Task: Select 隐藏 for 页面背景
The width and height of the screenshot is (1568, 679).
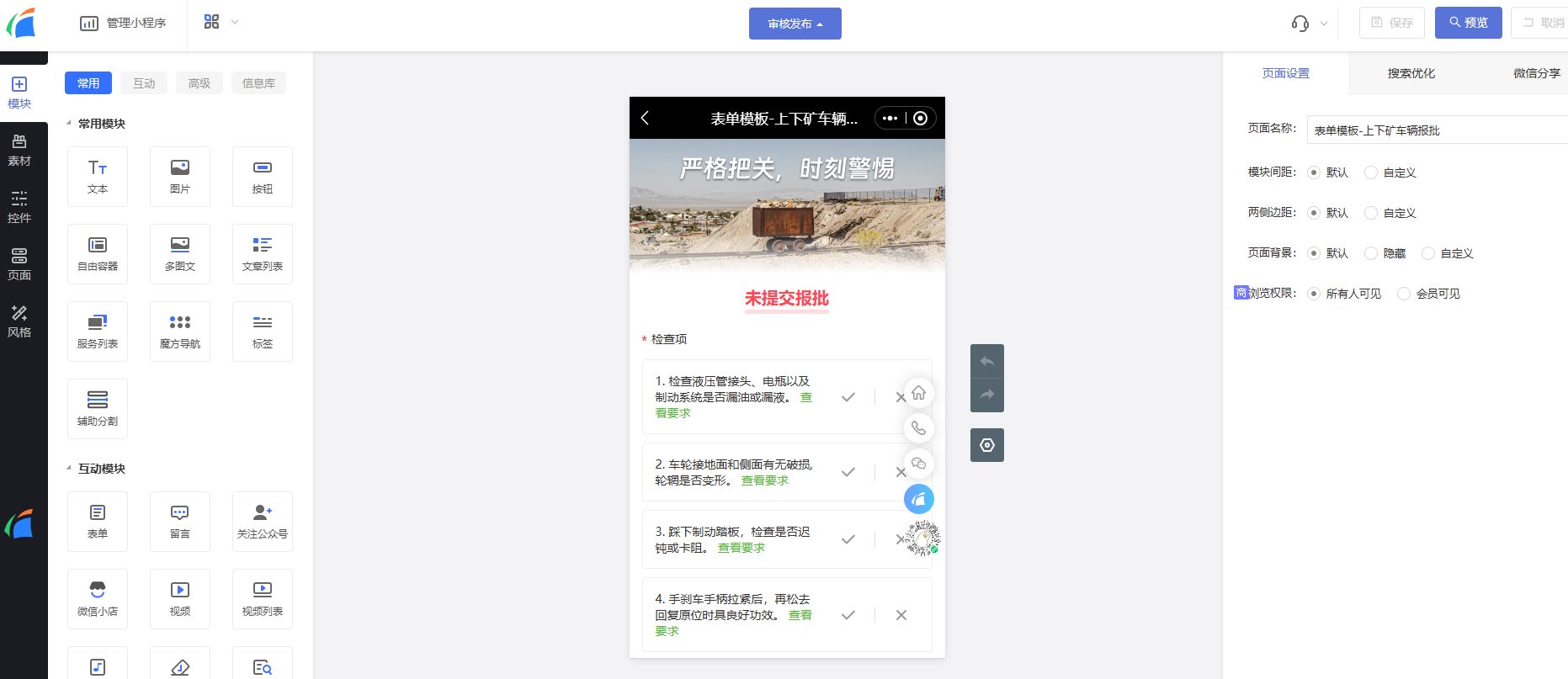Action: click(1371, 253)
